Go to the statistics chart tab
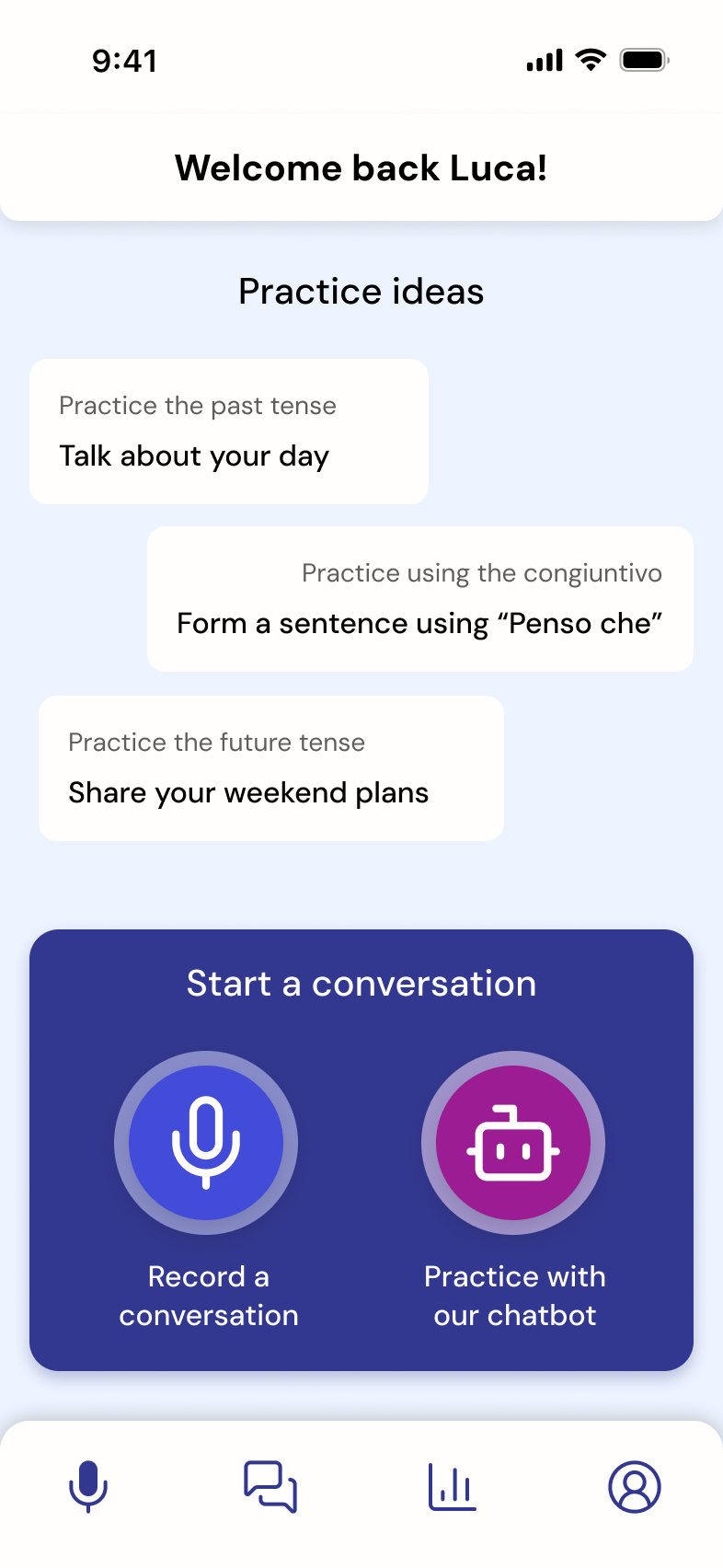Screen dimensions: 723x1568 (x=452, y=1486)
